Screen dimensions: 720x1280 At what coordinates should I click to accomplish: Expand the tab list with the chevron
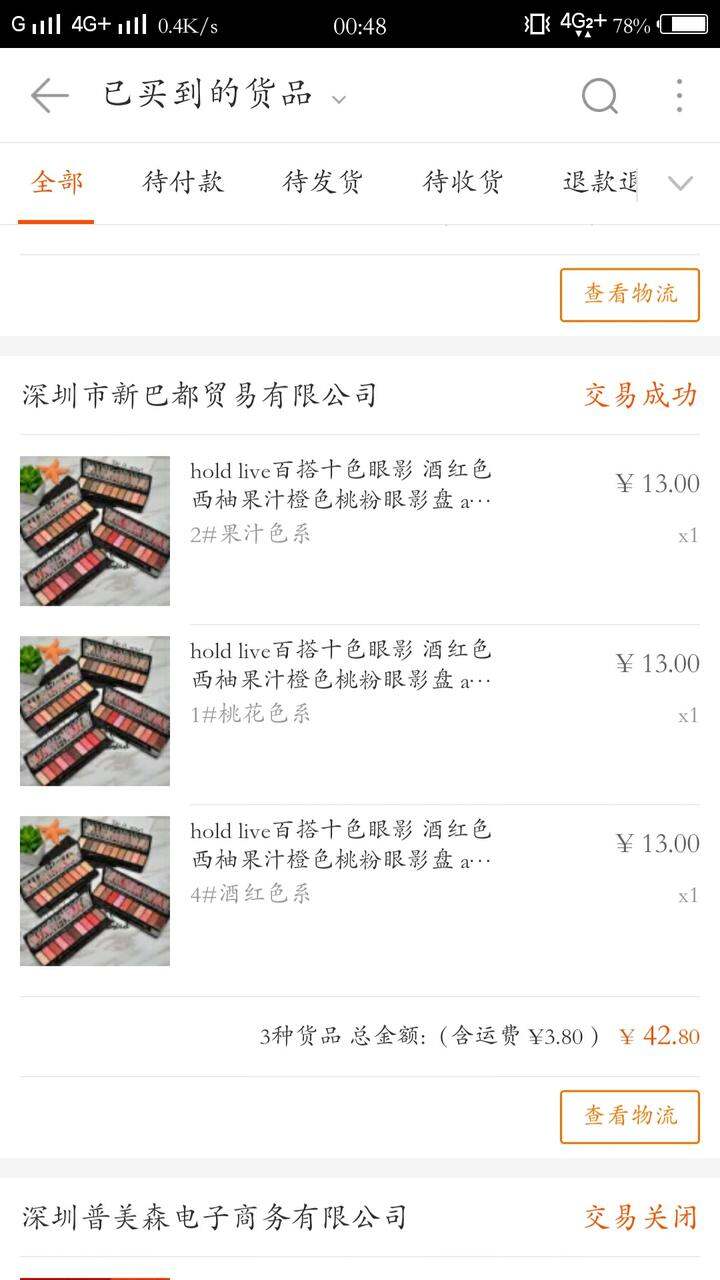click(680, 183)
